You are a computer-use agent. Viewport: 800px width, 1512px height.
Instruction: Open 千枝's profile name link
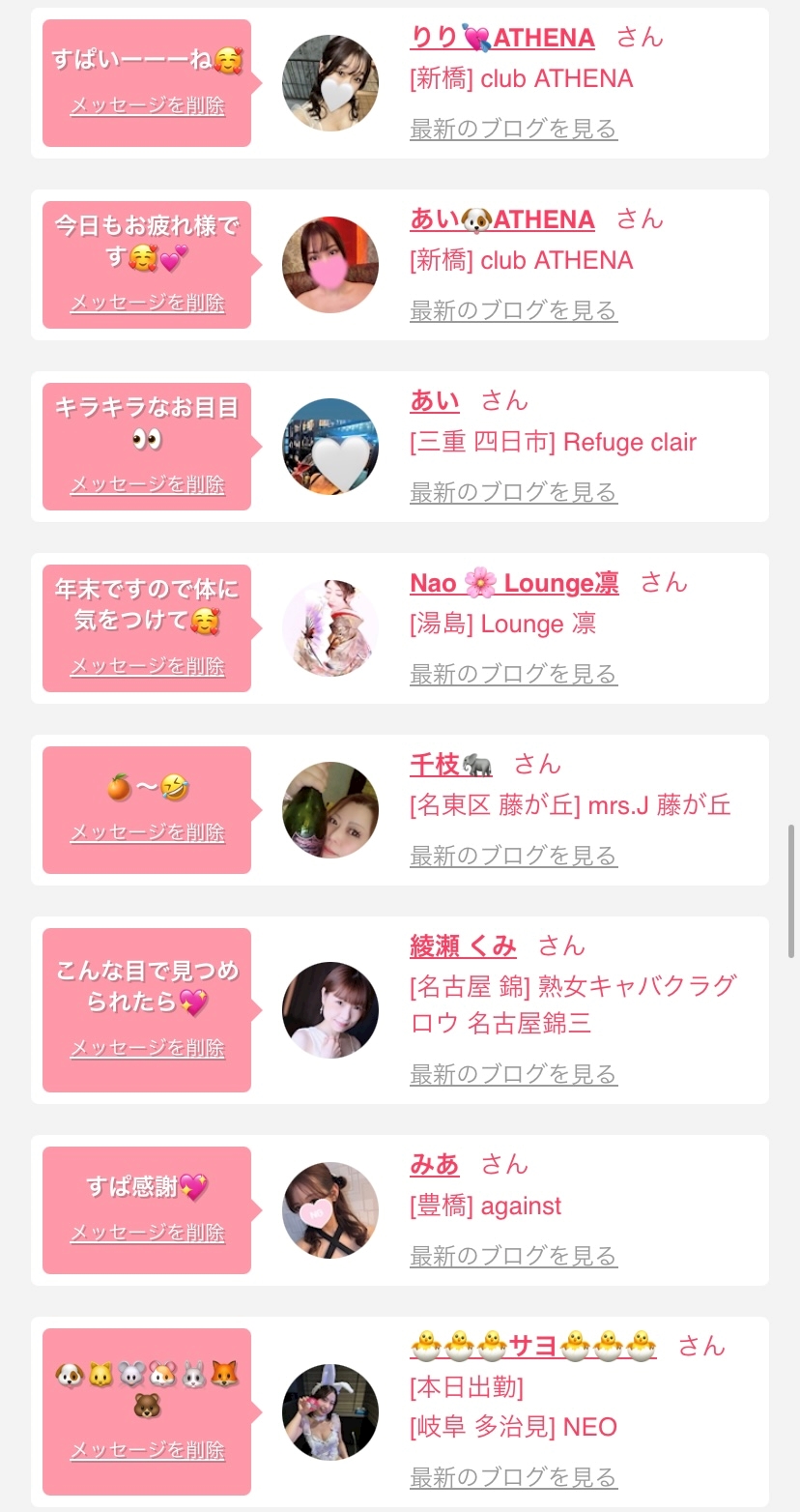[450, 766]
